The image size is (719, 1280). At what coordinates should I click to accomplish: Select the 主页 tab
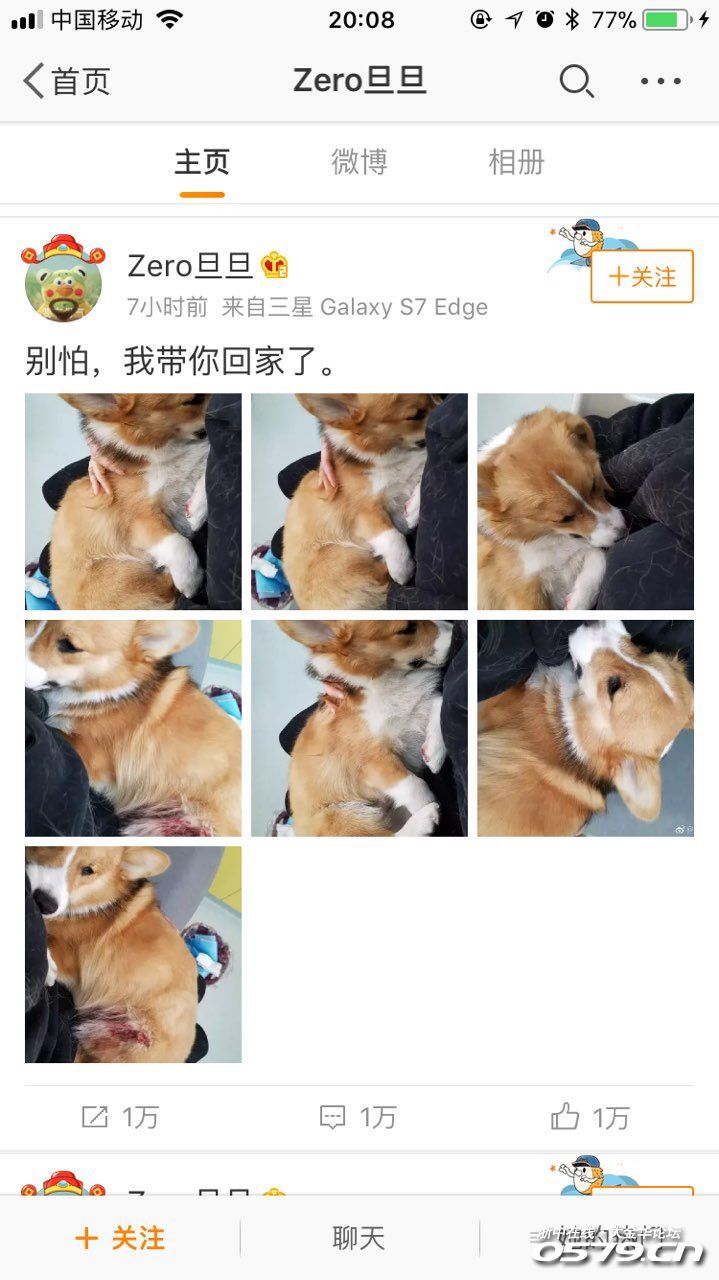202,162
